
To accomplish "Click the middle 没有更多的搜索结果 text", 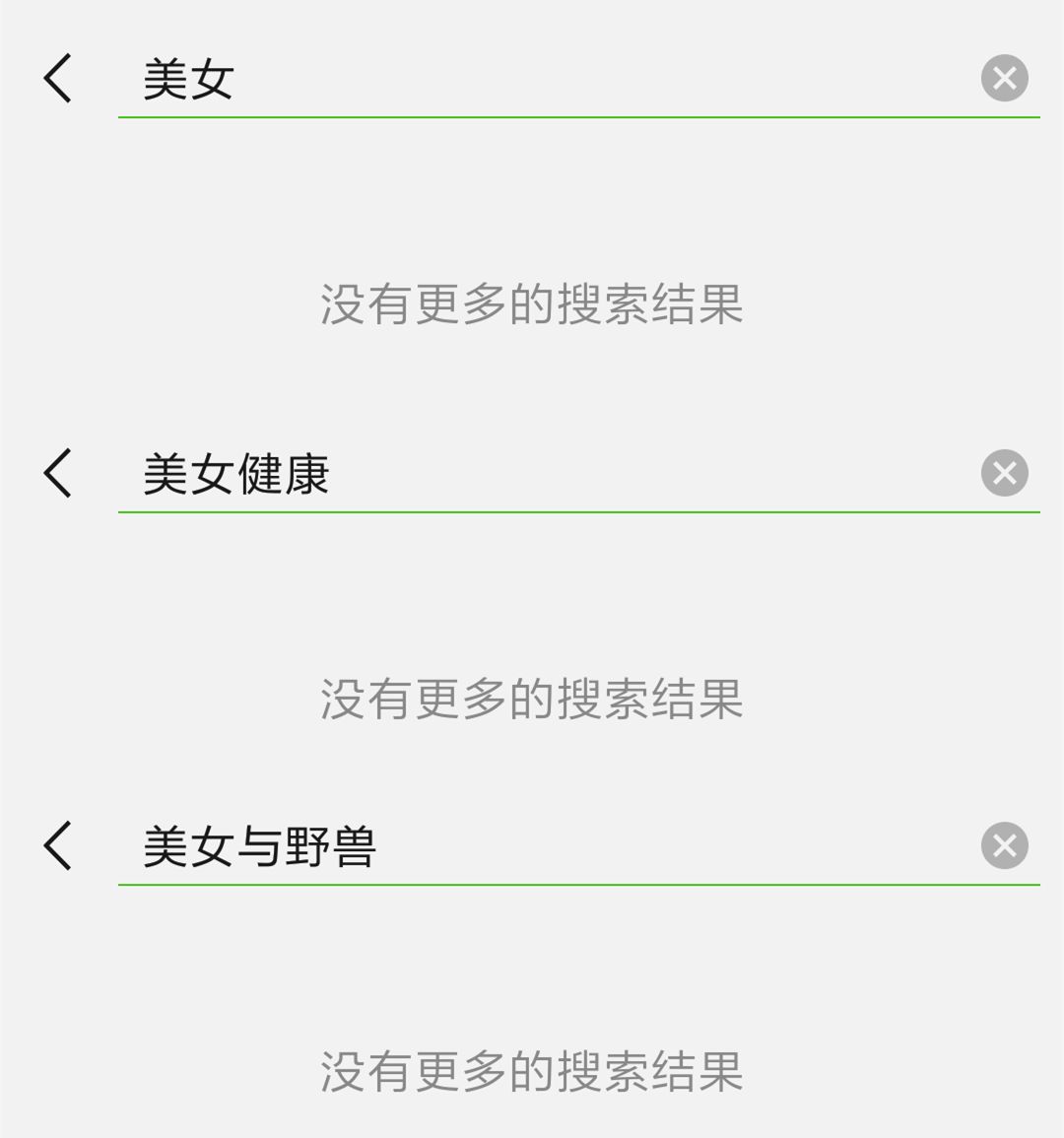I will pyautogui.click(x=532, y=700).
